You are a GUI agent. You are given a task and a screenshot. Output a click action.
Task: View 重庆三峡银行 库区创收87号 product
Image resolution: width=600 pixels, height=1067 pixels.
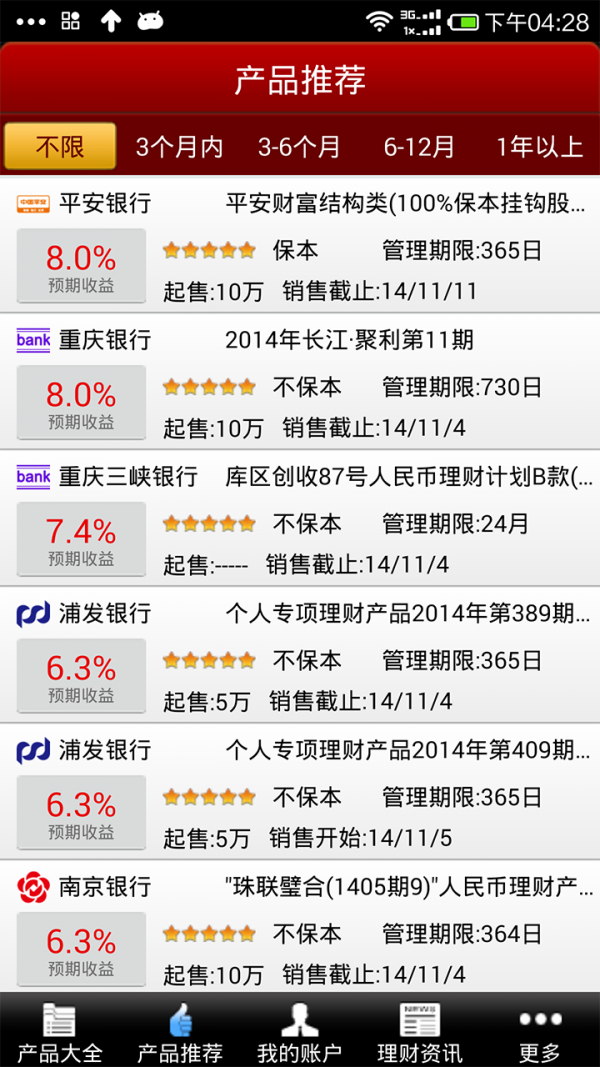point(300,519)
